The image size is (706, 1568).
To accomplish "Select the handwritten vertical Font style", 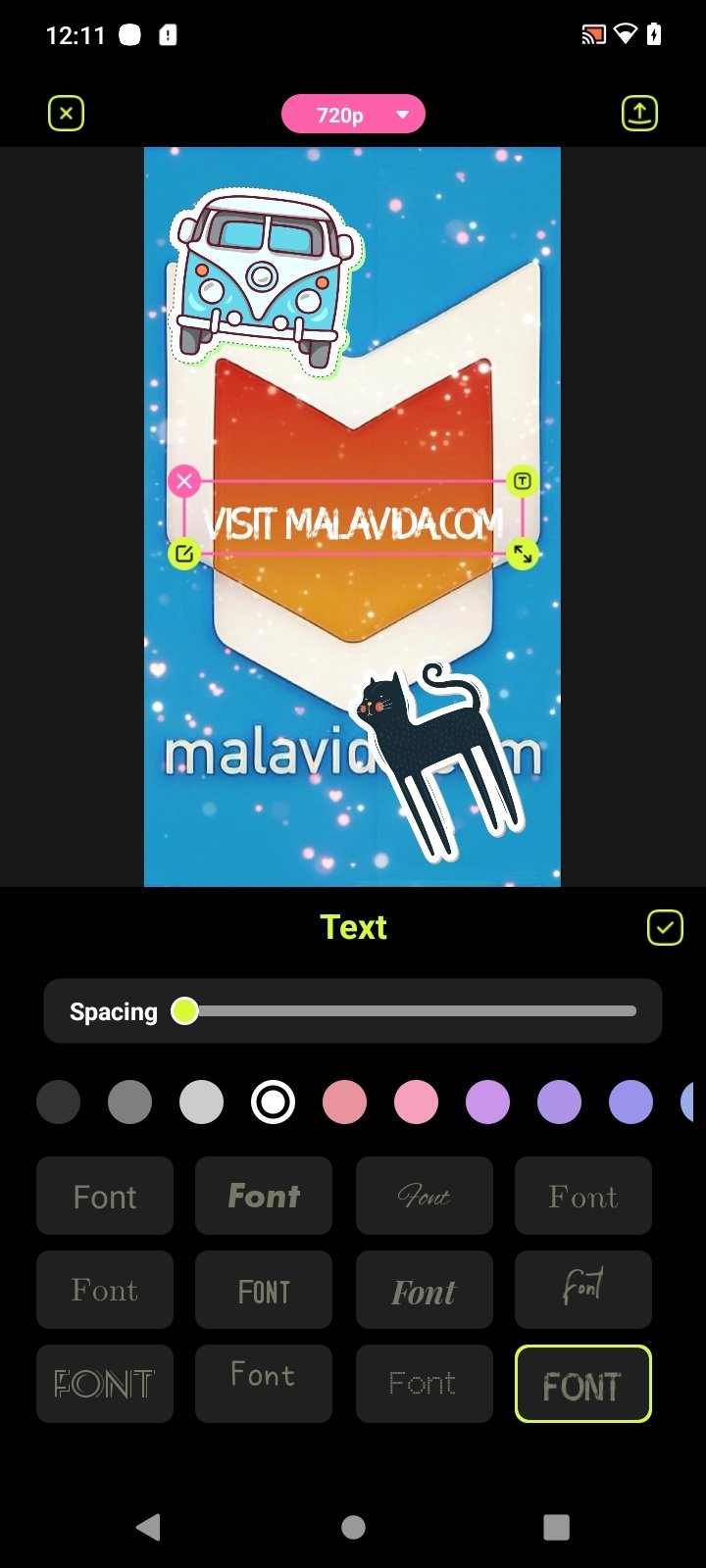I will coord(583,1290).
